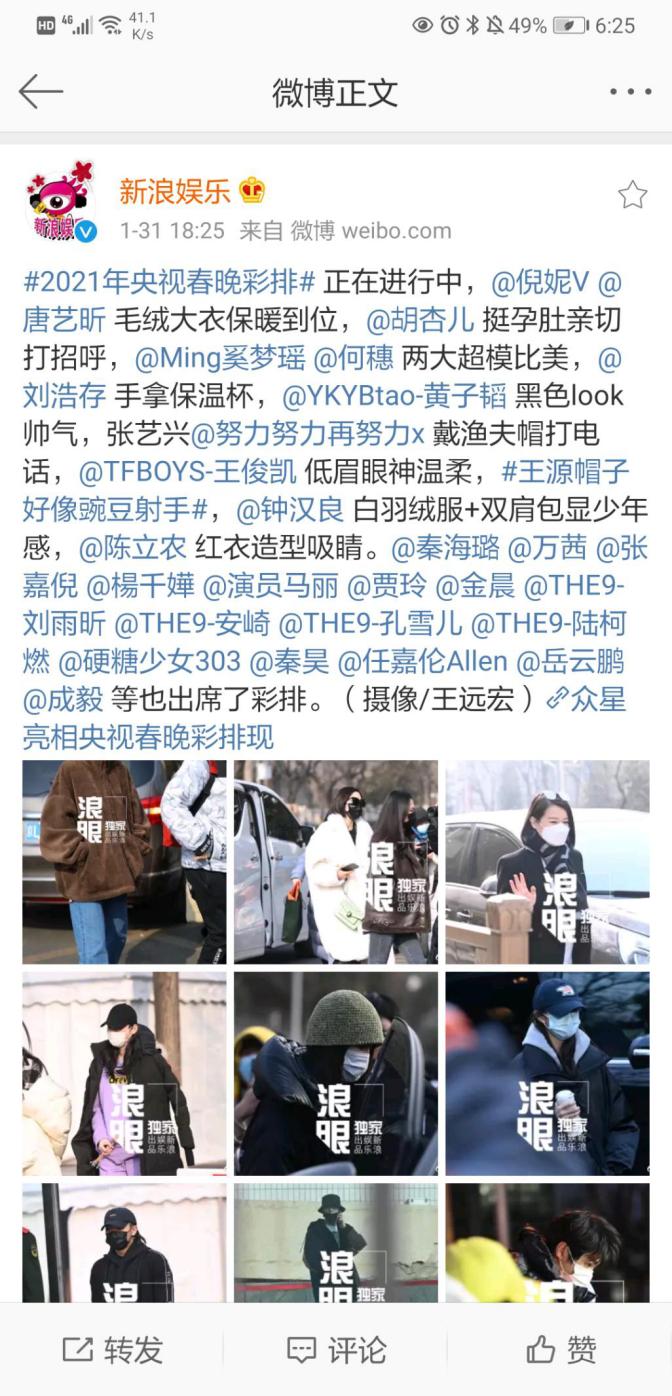The image size is (672, 1396).
Task: Open the #2021年央视春晚彩排# hashtag
Action: [169, 280]
